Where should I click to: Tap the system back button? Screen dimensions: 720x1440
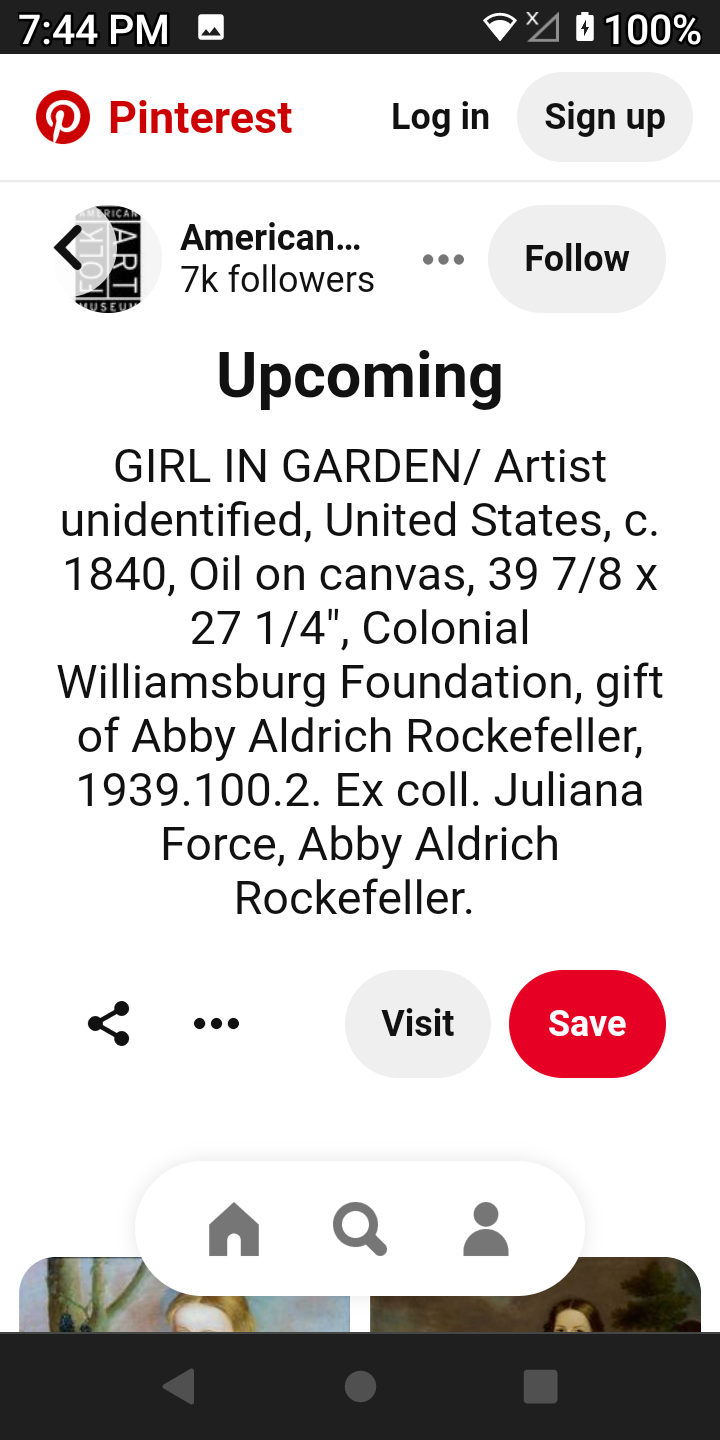tap(179, 1387)
